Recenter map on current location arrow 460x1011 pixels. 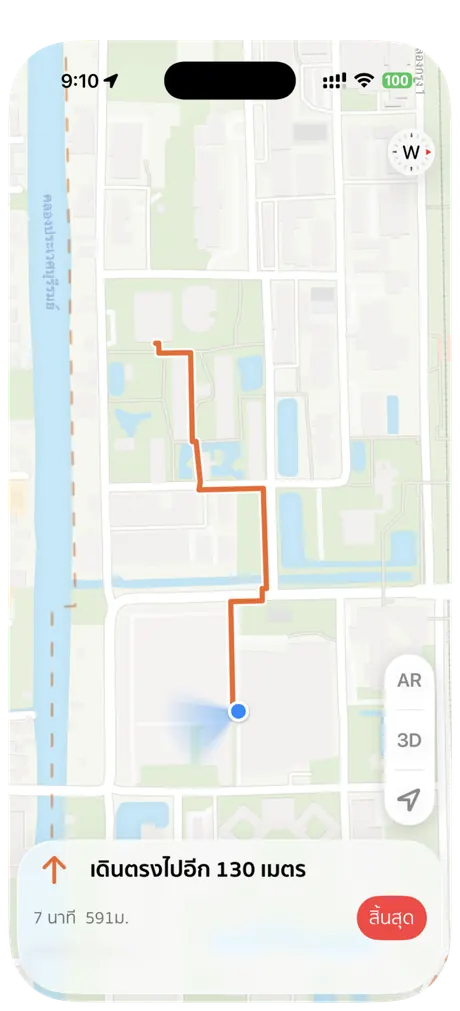409,800
